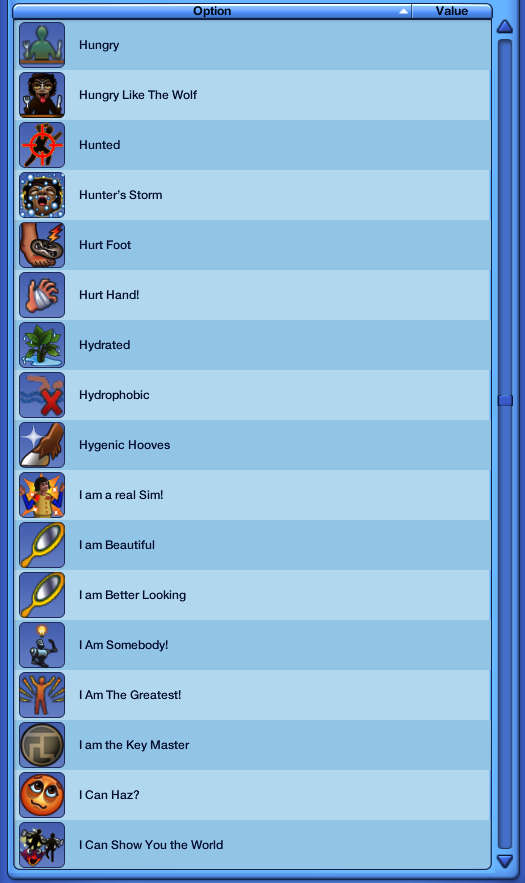Sort the list by the Option column
The image size is (525, 883).
(212, 11)
